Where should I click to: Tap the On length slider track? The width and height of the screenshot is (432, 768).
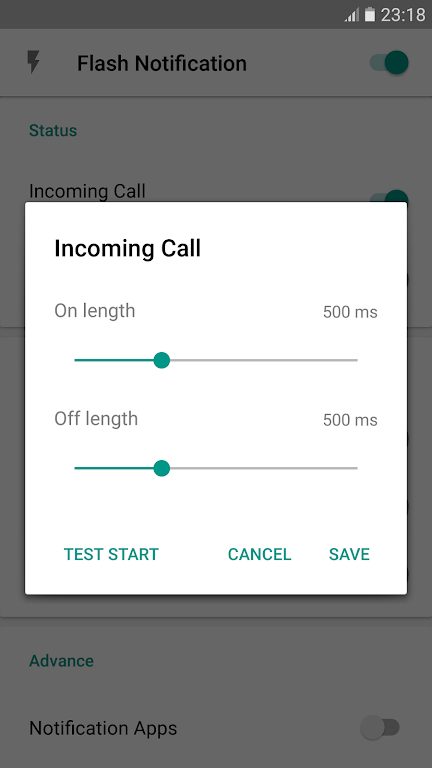pos(216,360)
